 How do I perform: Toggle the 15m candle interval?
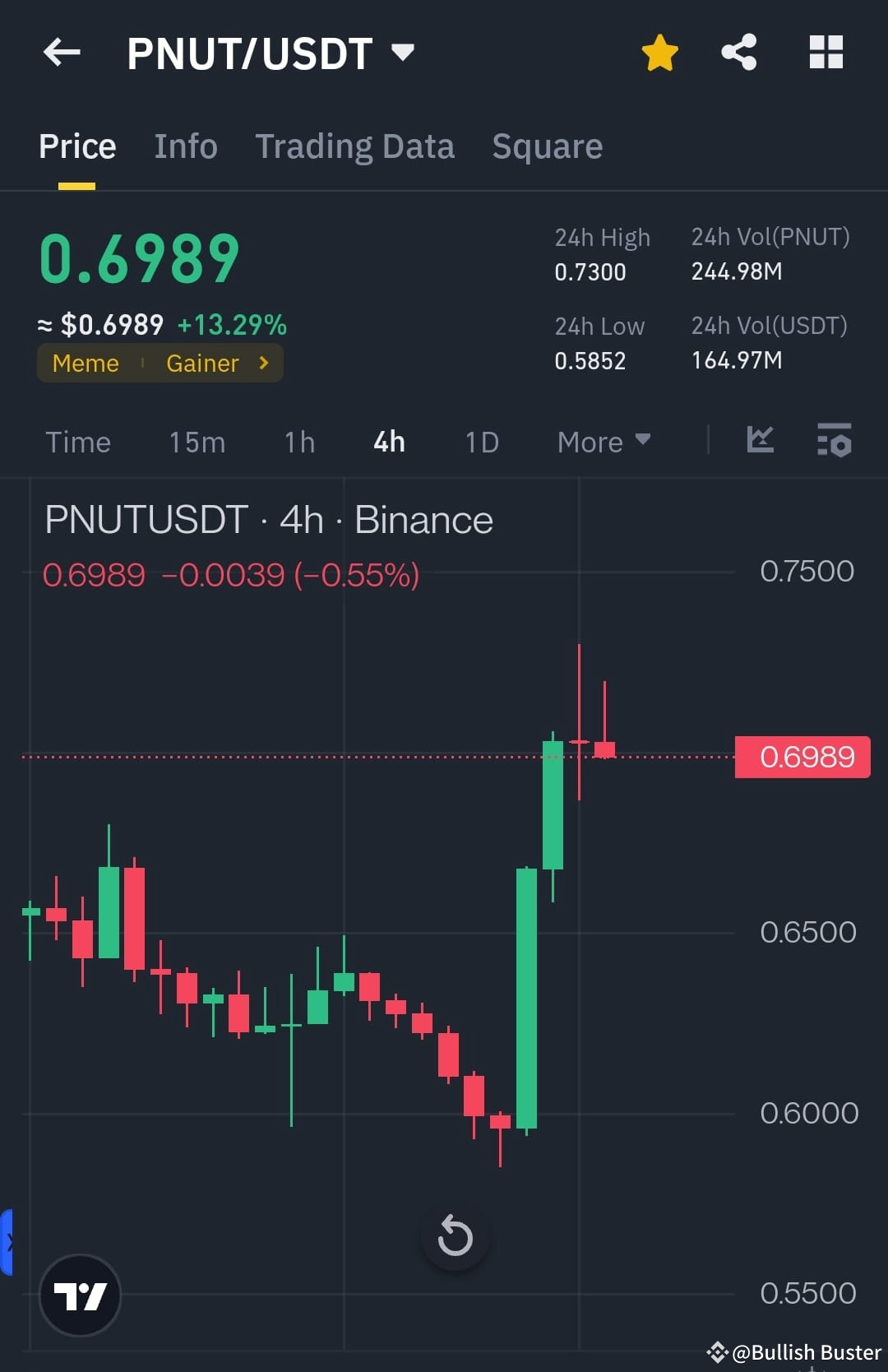[x=197, y=442]
